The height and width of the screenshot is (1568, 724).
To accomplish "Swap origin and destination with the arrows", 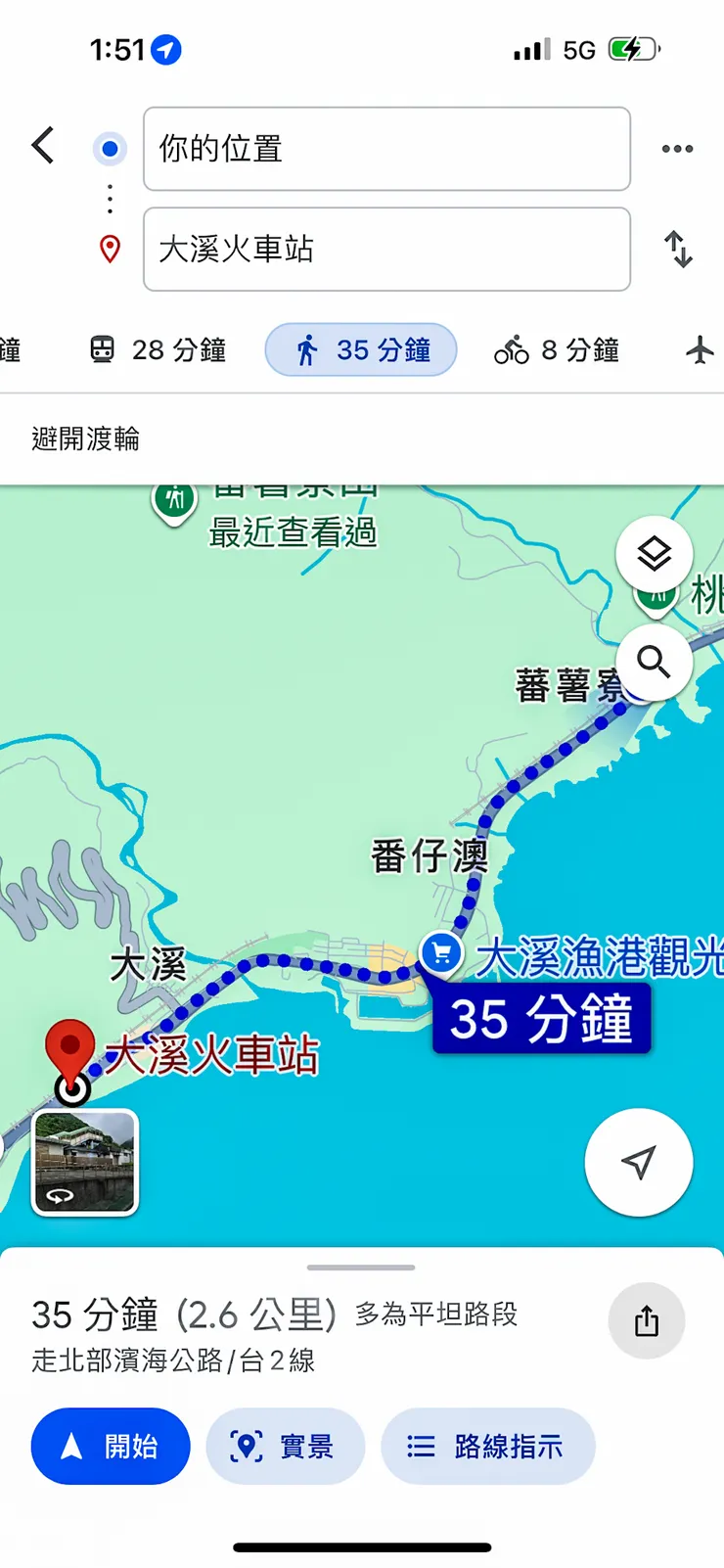I will [x=678, y=250].
